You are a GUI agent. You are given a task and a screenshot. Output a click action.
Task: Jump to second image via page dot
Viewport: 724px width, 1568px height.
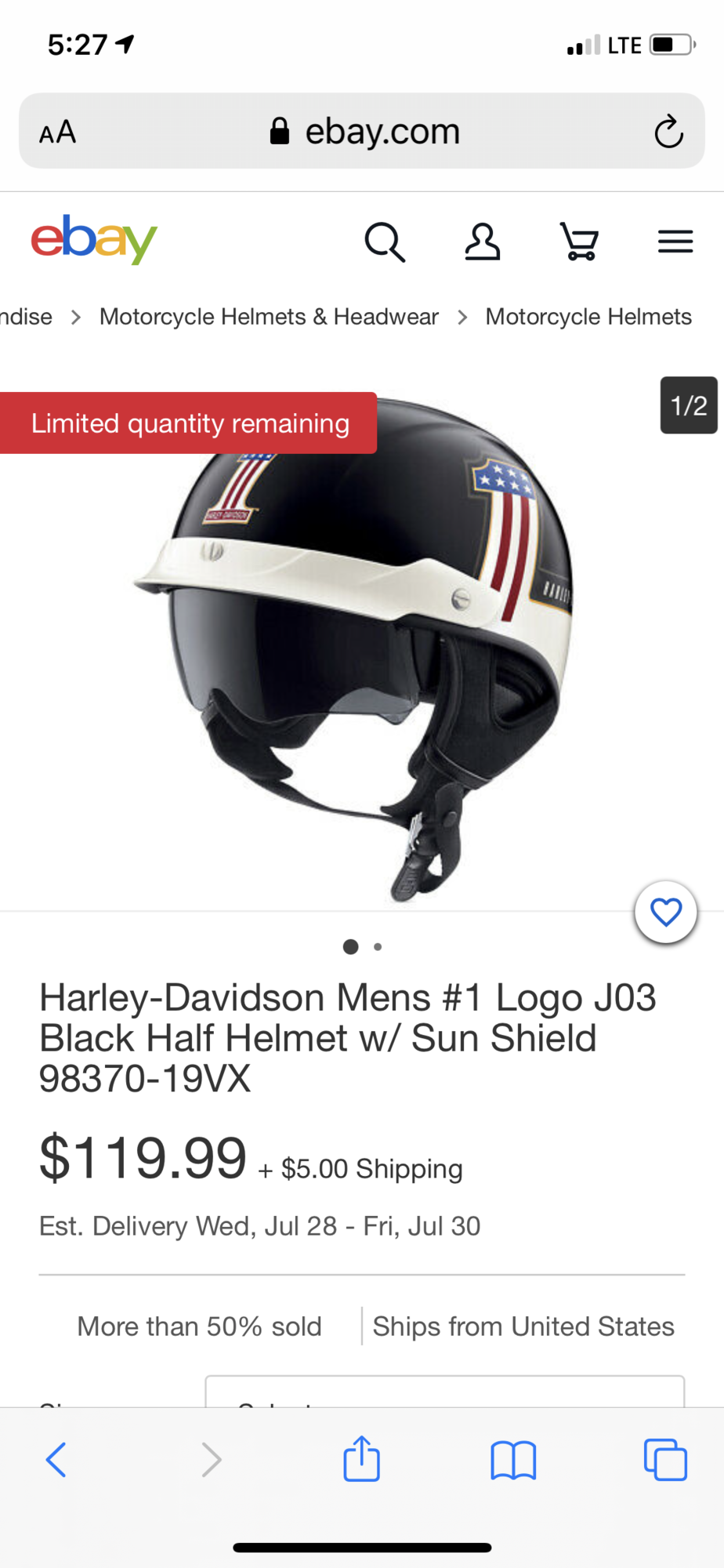(378, 947)
